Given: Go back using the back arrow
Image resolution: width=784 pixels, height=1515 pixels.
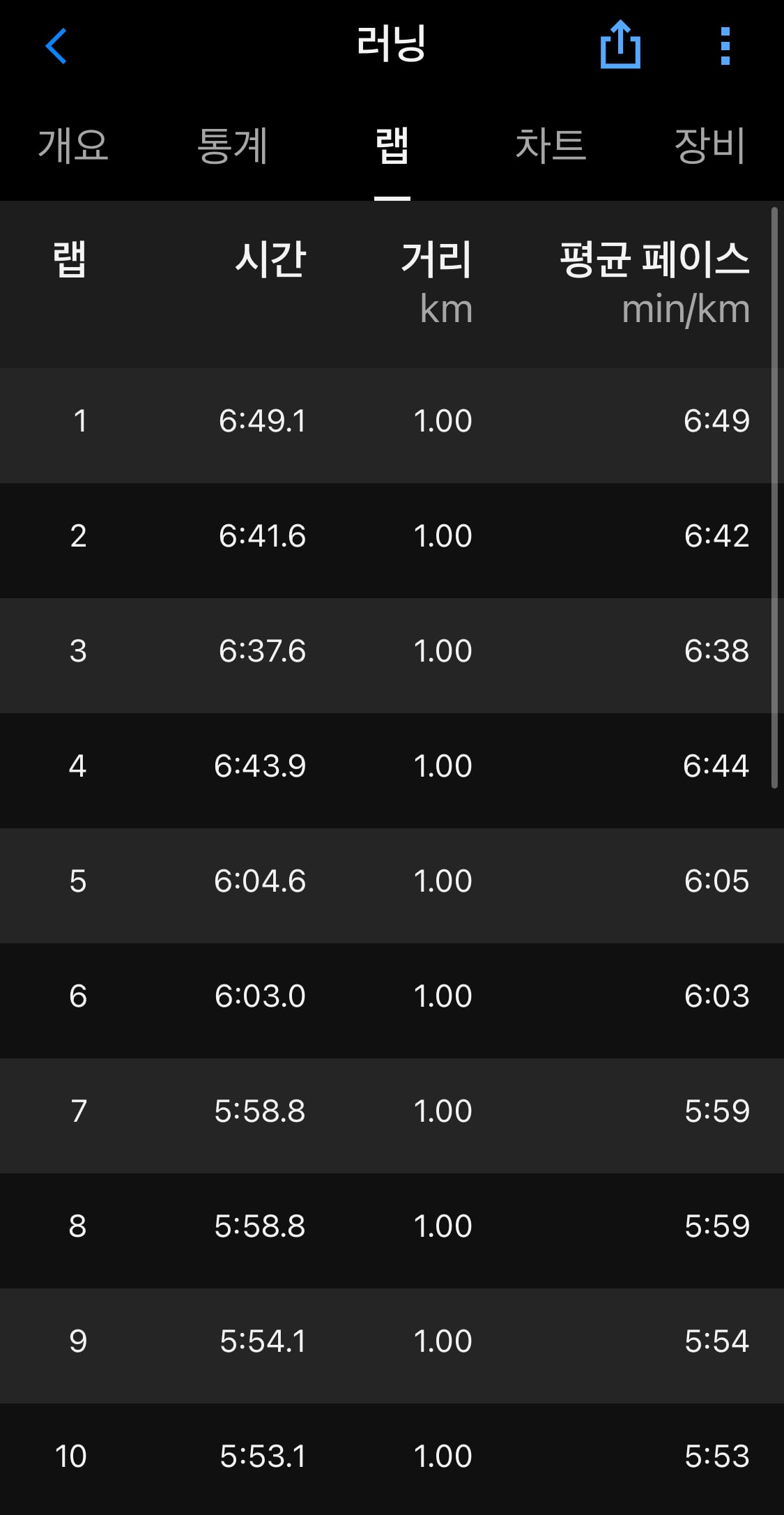Looking at the screenshot, I should click(x=56, y=46).
